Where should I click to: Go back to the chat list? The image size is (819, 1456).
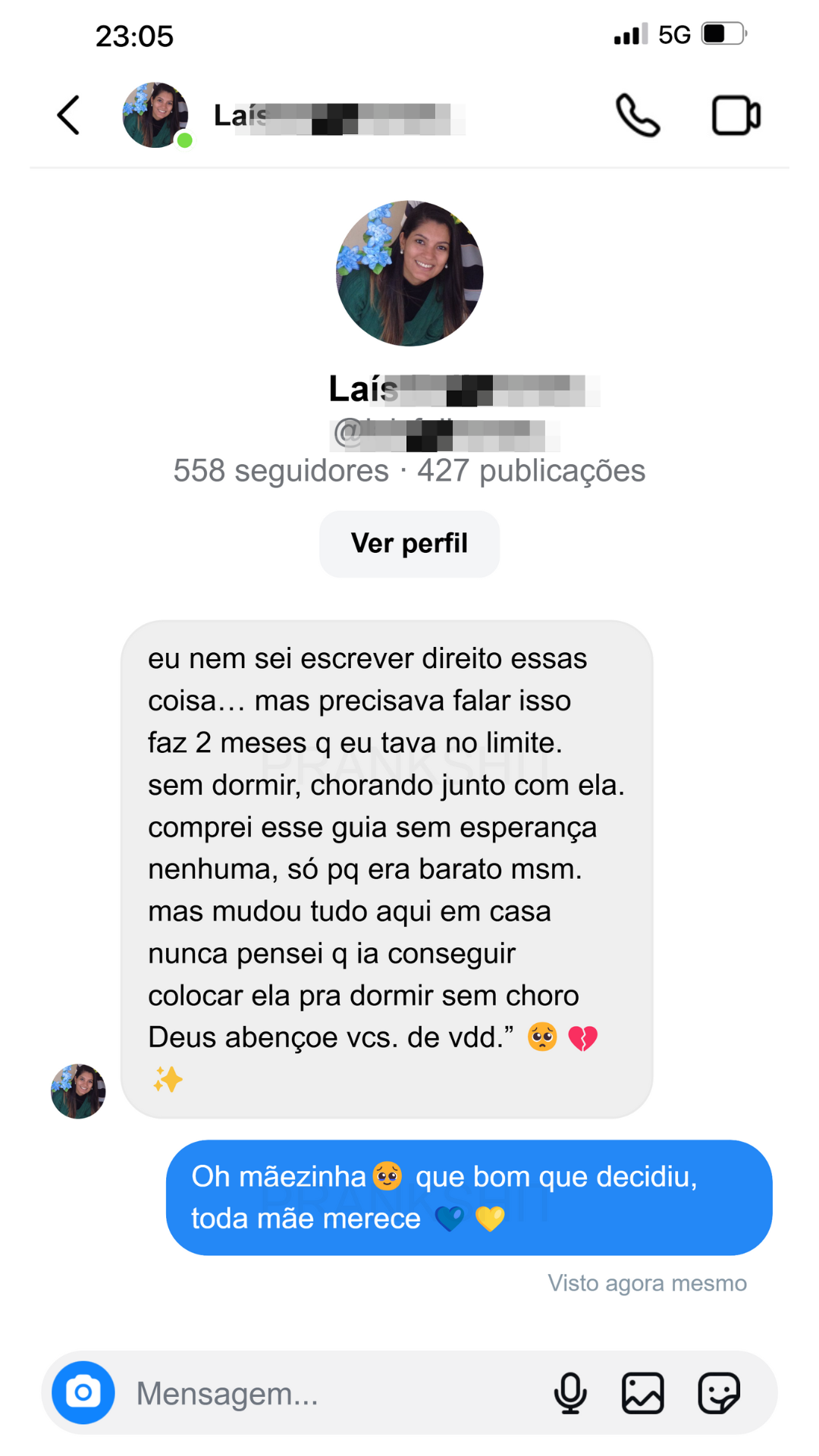pyautogui.click(x=67, y=115)
